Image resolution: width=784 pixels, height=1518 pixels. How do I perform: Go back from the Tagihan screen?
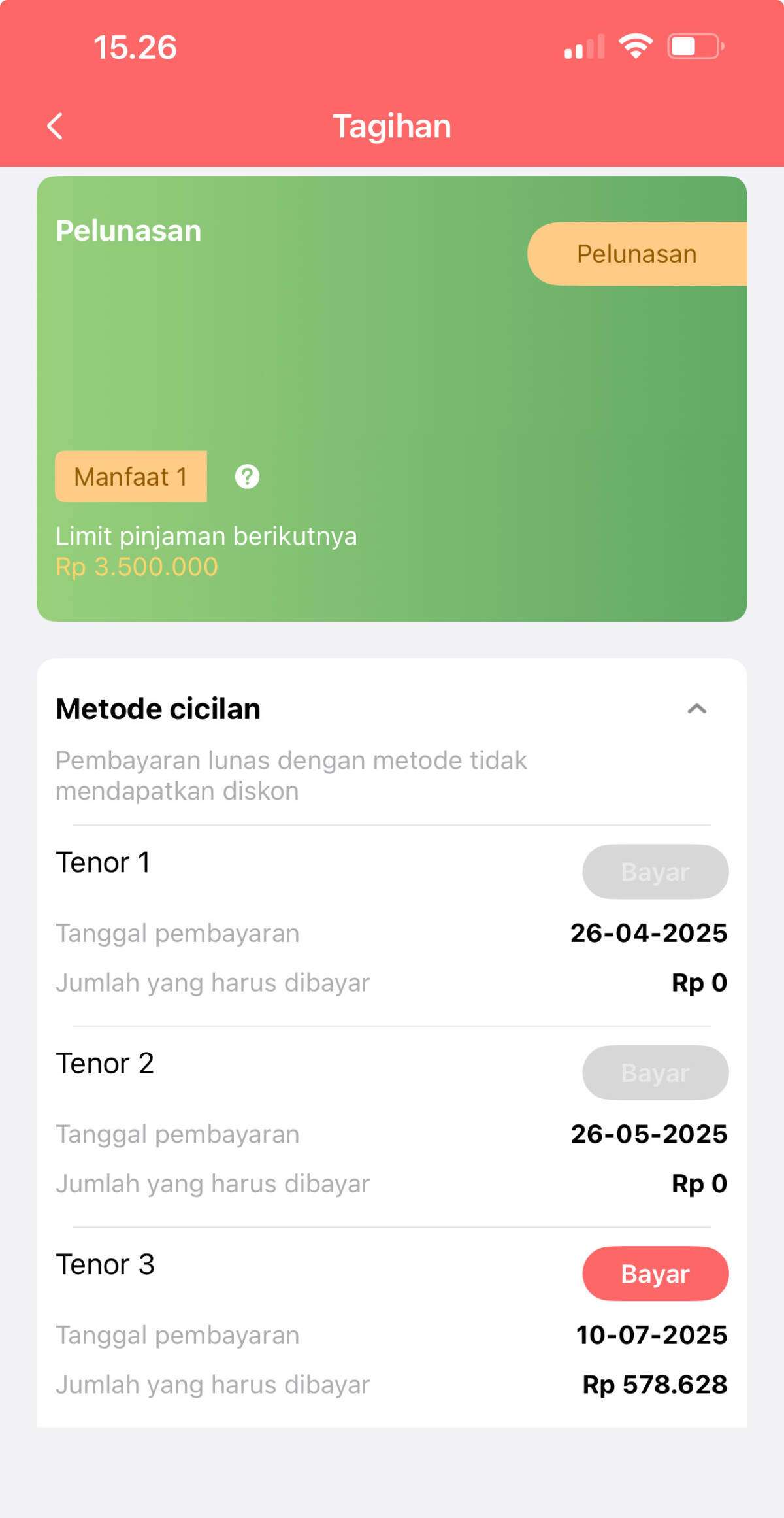pyautogui.click(x=56, y=126)
